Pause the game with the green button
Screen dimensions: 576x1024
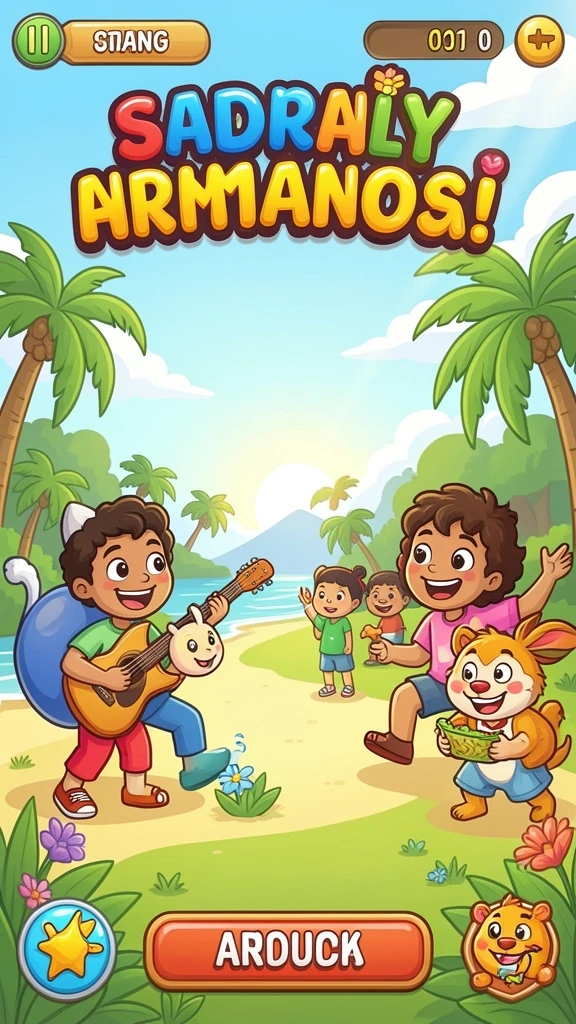(38, 41)
